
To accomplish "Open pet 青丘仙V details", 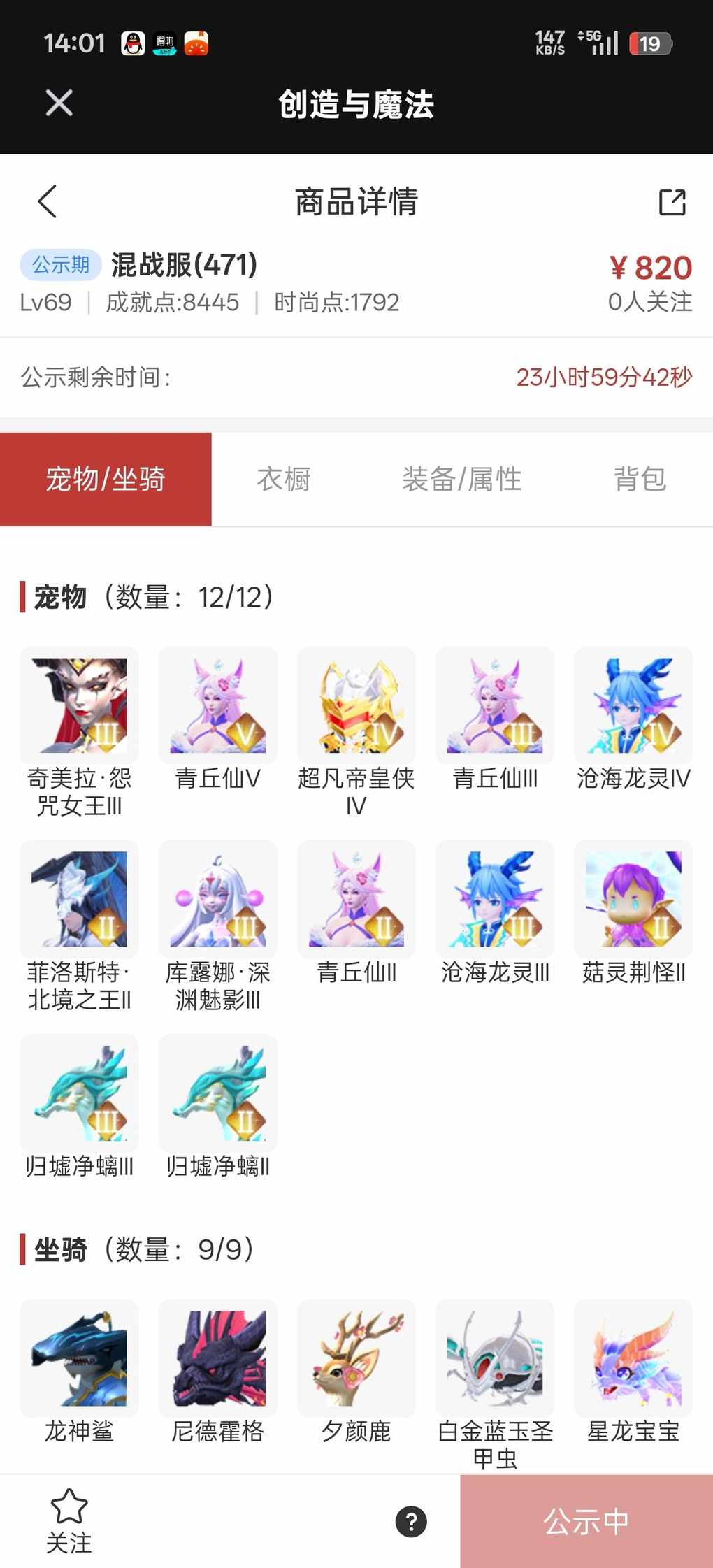I will tap(217, 705).
